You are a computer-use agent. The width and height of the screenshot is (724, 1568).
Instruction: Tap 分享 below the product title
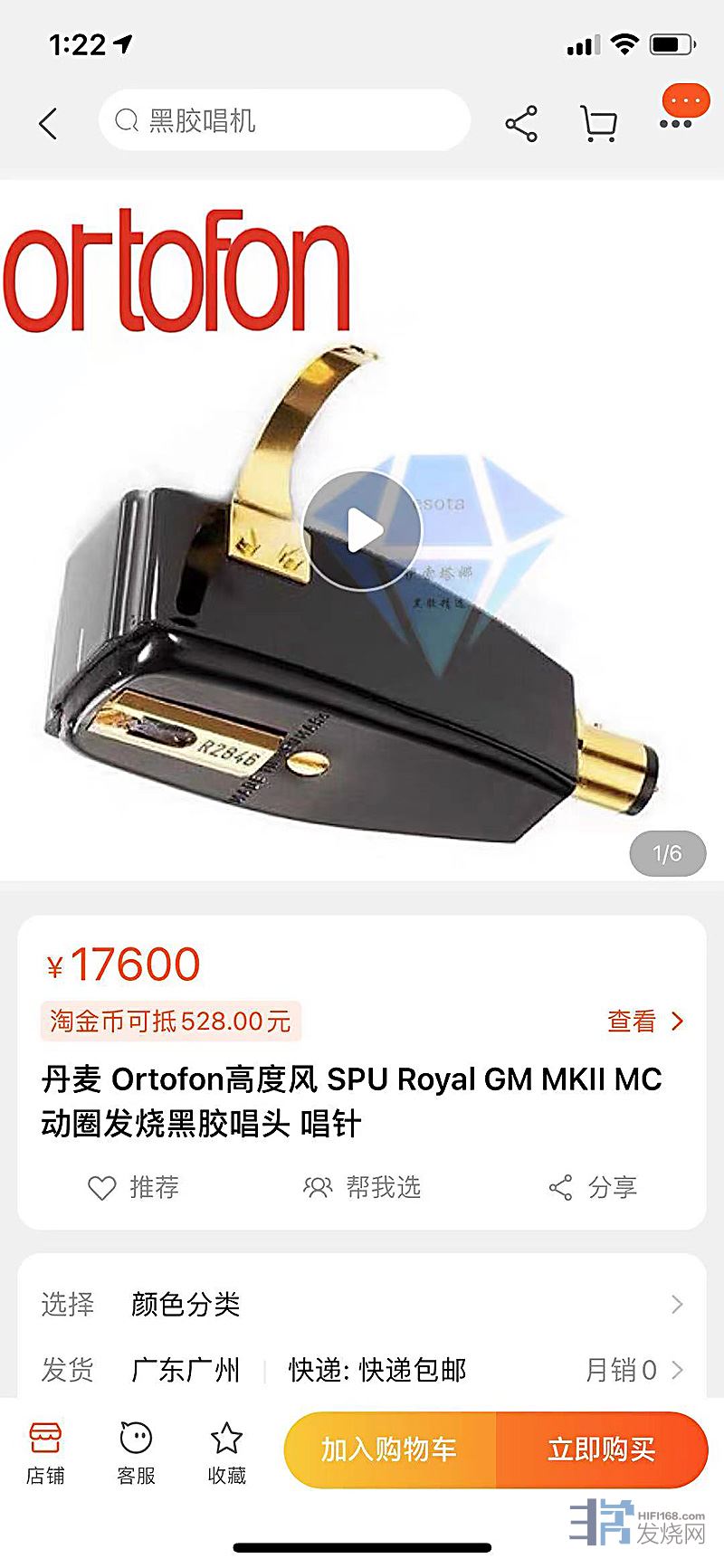[x=594, y=1187]
